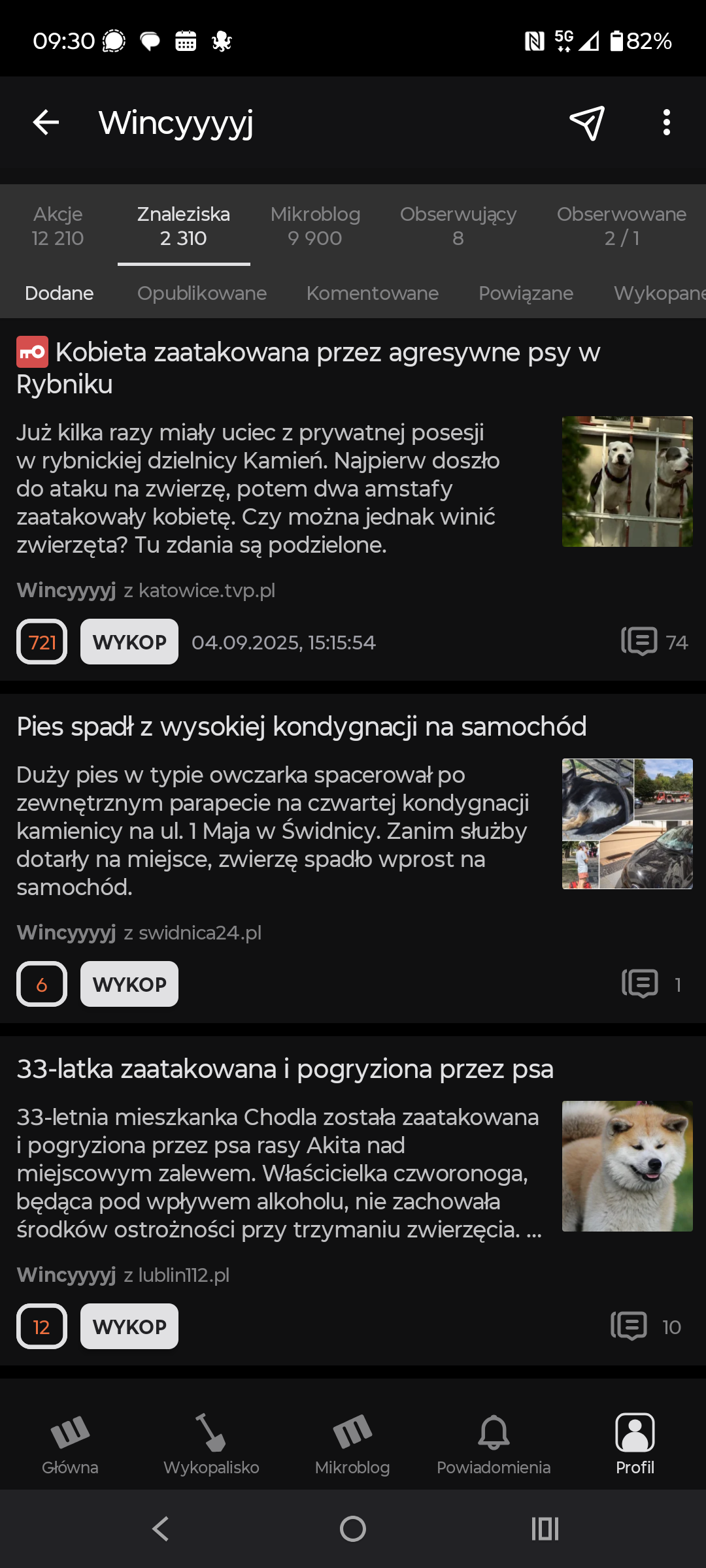Select the Opublikowane sub-tab
The height and width of the screenshot is (1568, 706).
[x=201, y=293]
